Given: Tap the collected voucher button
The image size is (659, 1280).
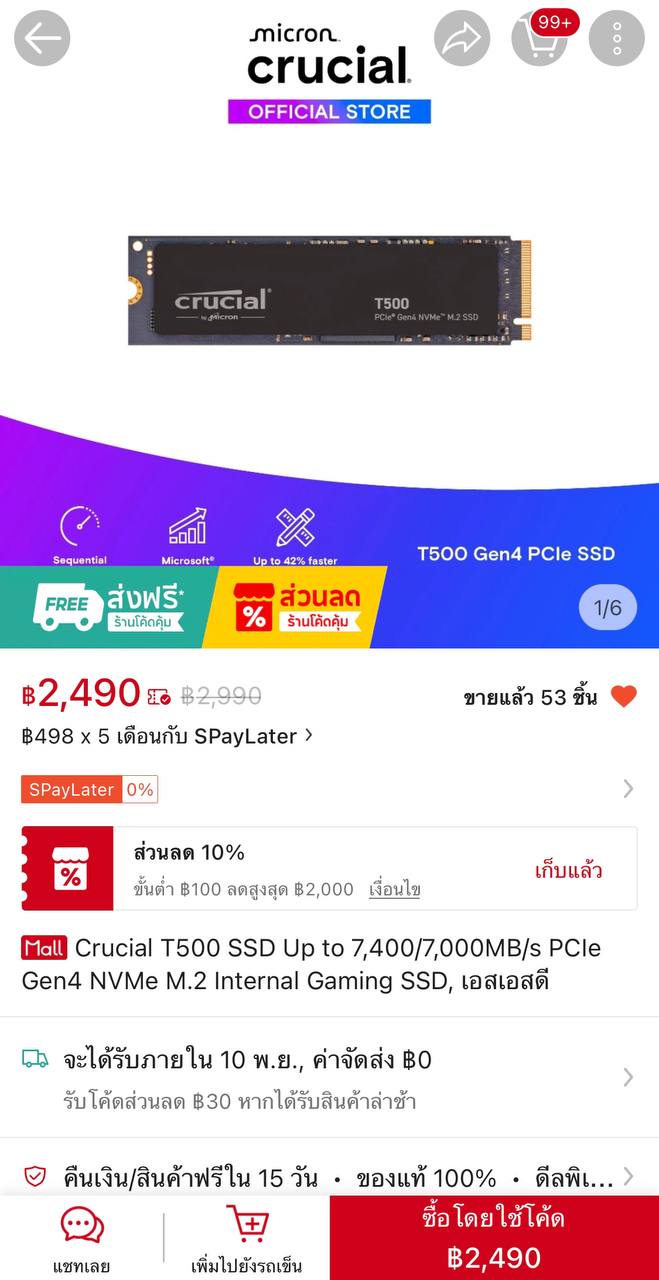Looking at the screenshot, I should coord(568,870).
